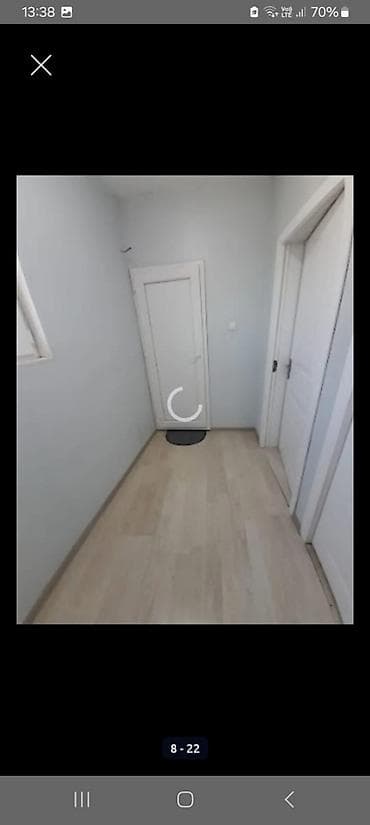Screen dimensions: 370x825
Task: Close the photo viewer
Action: (41, 65)
